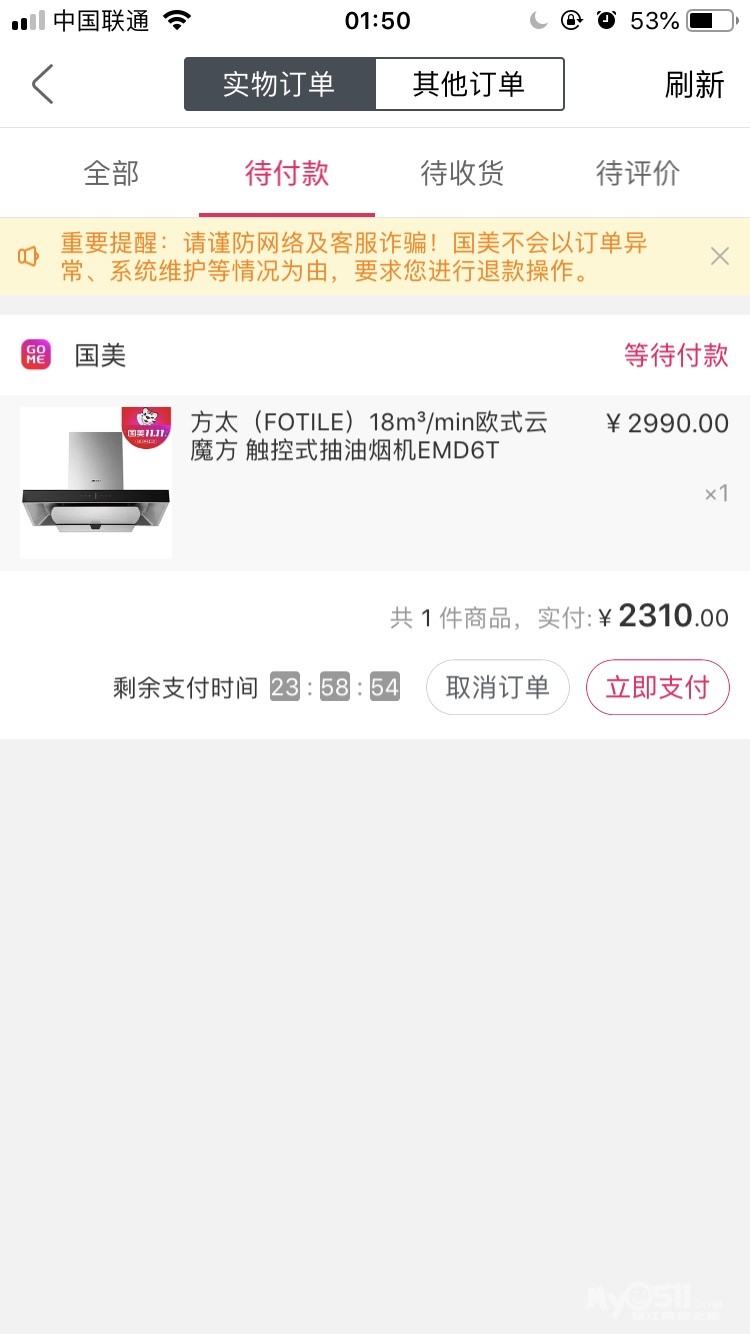Tap 立即支付 to pay now
The width and height of the screenshot is (750, 1334).
click(657, 687)
